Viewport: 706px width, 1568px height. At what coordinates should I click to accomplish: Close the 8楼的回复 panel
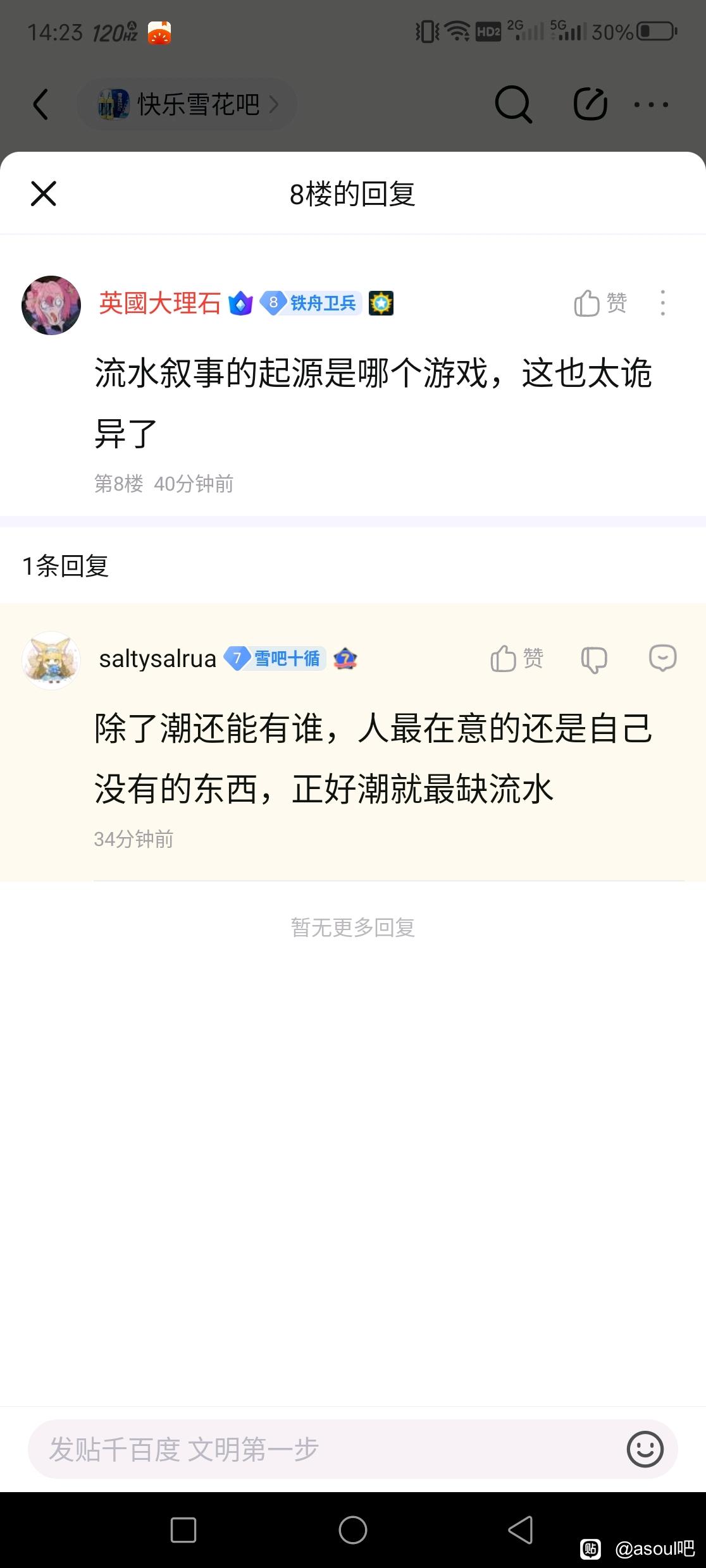pyautogui.click(x=44, y=193)
